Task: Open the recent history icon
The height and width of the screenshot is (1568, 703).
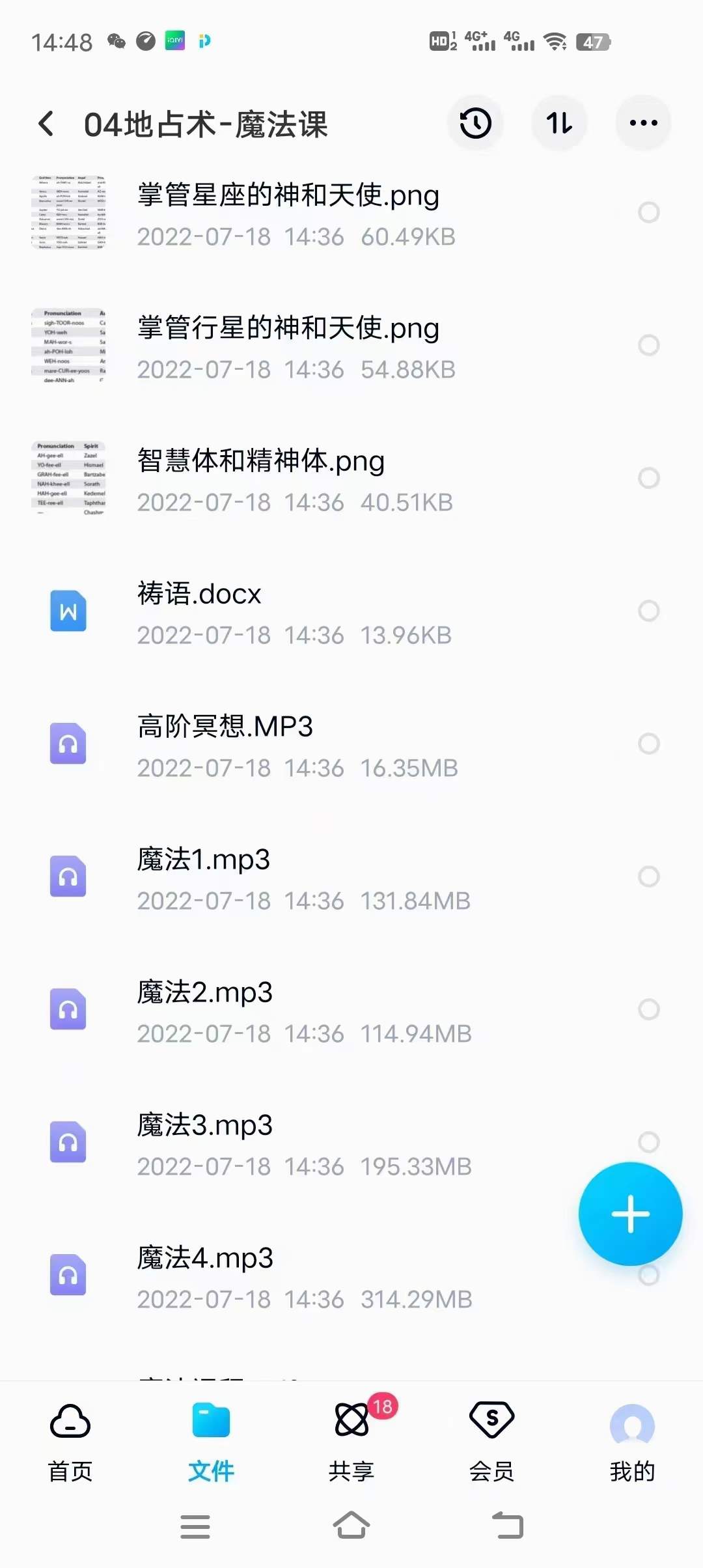Action: click(475, 123)
